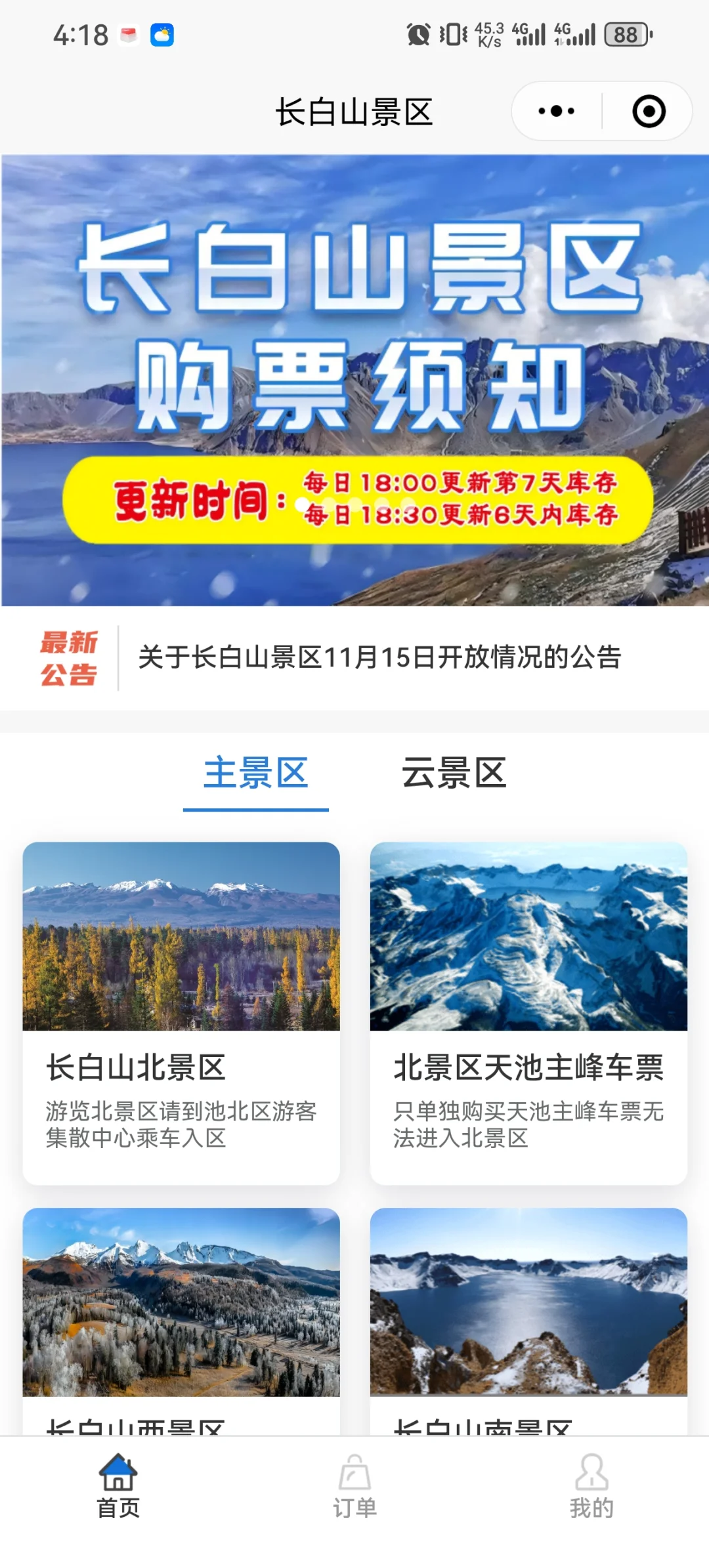Viewport: 709px width, 1568px height.
Task: Open the 长白山北景区 card
Action: click(181, 1013)
